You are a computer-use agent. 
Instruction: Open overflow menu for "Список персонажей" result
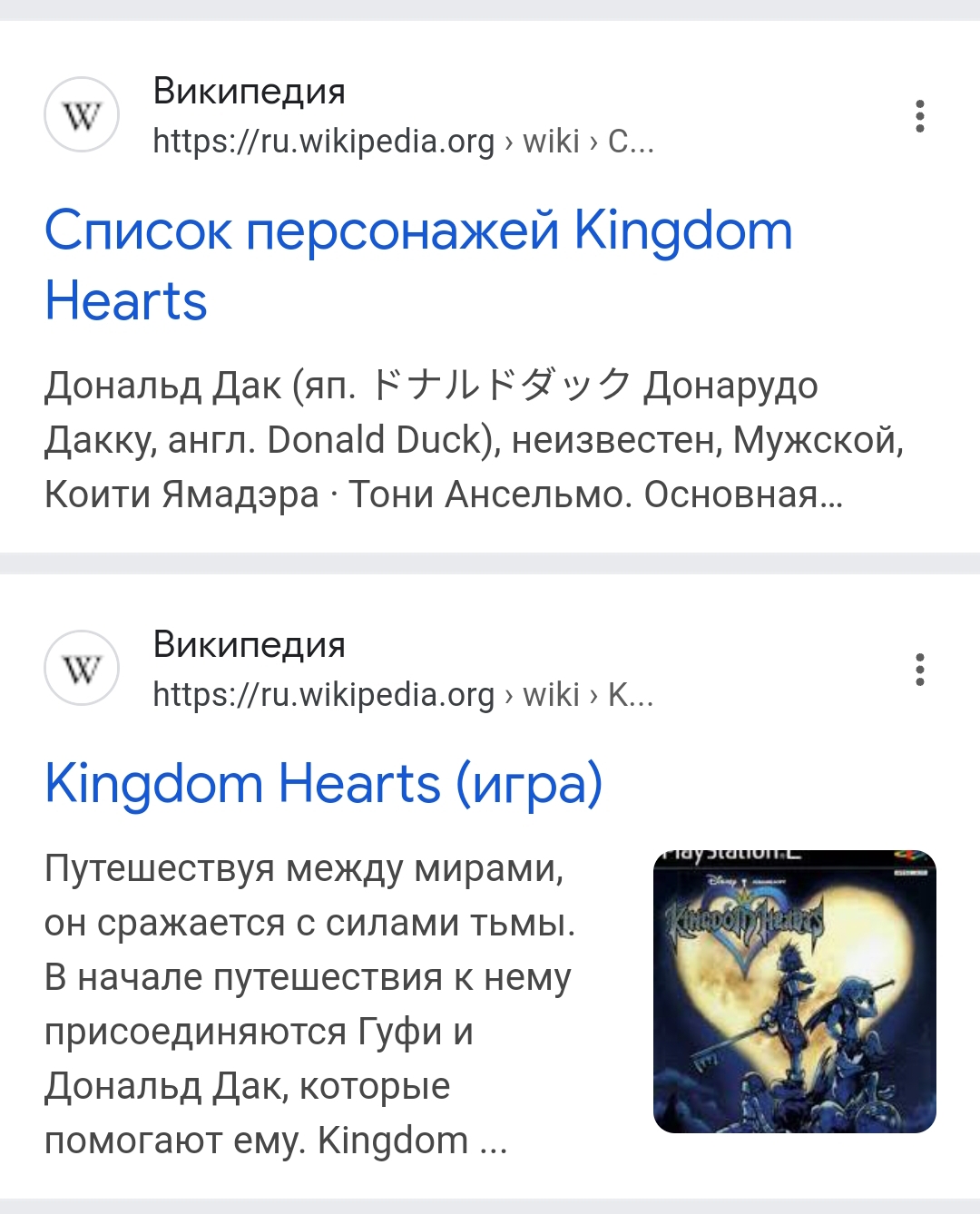click(x=919, y=116)
